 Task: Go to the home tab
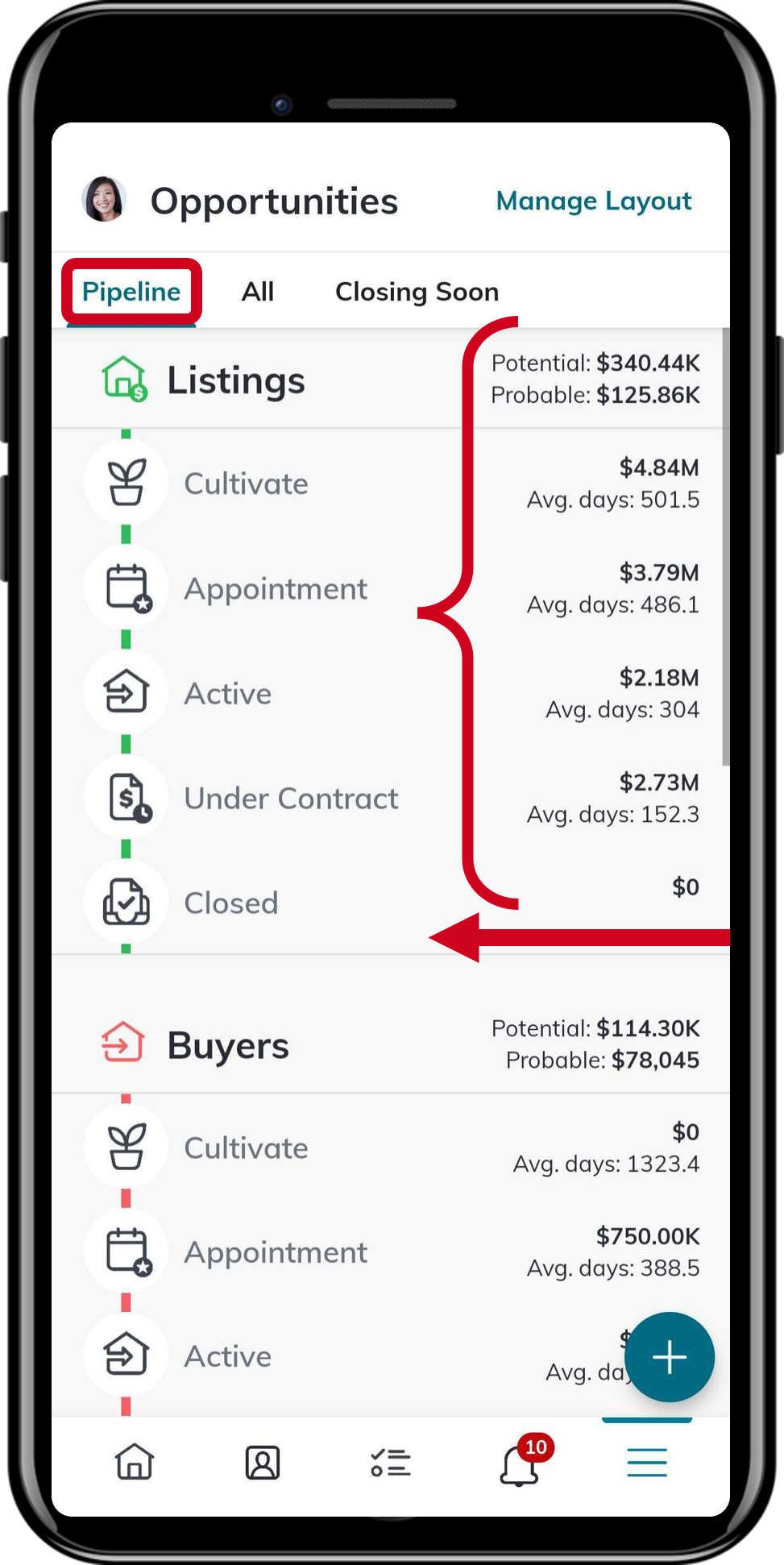[x=135, y=1462]
